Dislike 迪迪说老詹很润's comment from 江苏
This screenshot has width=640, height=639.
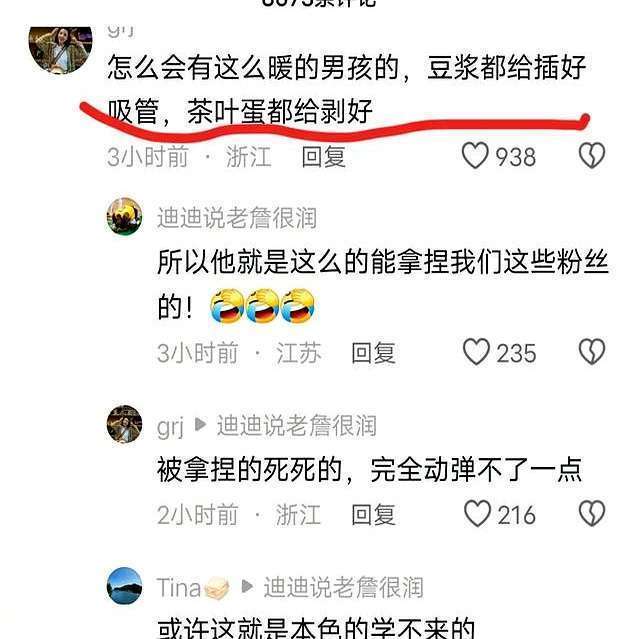click(x=593, y=352)
